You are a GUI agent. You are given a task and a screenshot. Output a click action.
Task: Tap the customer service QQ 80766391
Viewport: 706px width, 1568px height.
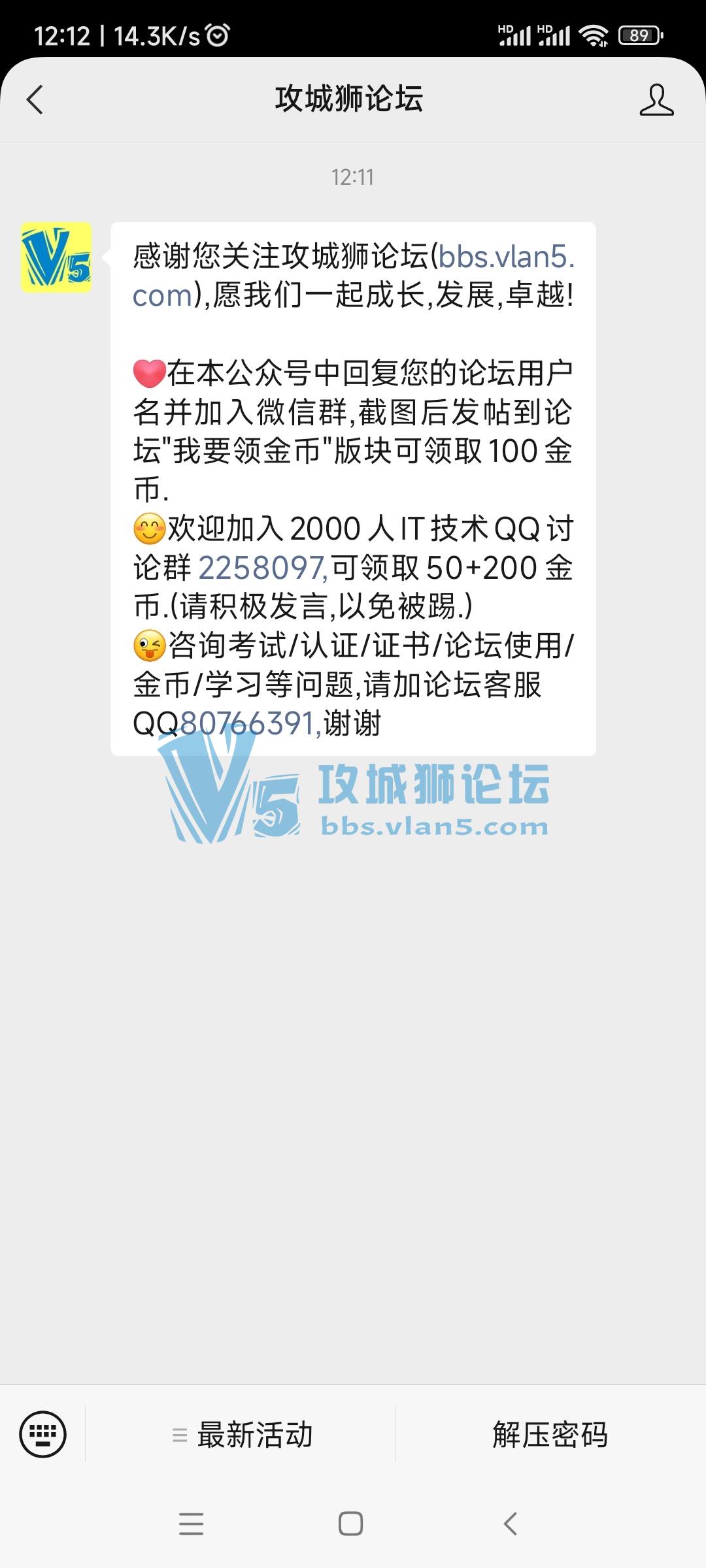pyautogui.click(x=250, y=723)
